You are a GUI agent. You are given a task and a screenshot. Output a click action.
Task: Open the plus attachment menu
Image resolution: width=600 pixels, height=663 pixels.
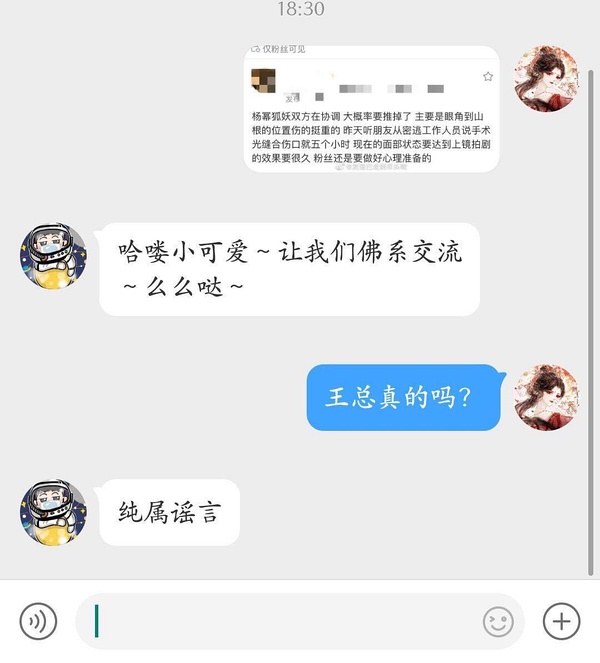point(561,622)
